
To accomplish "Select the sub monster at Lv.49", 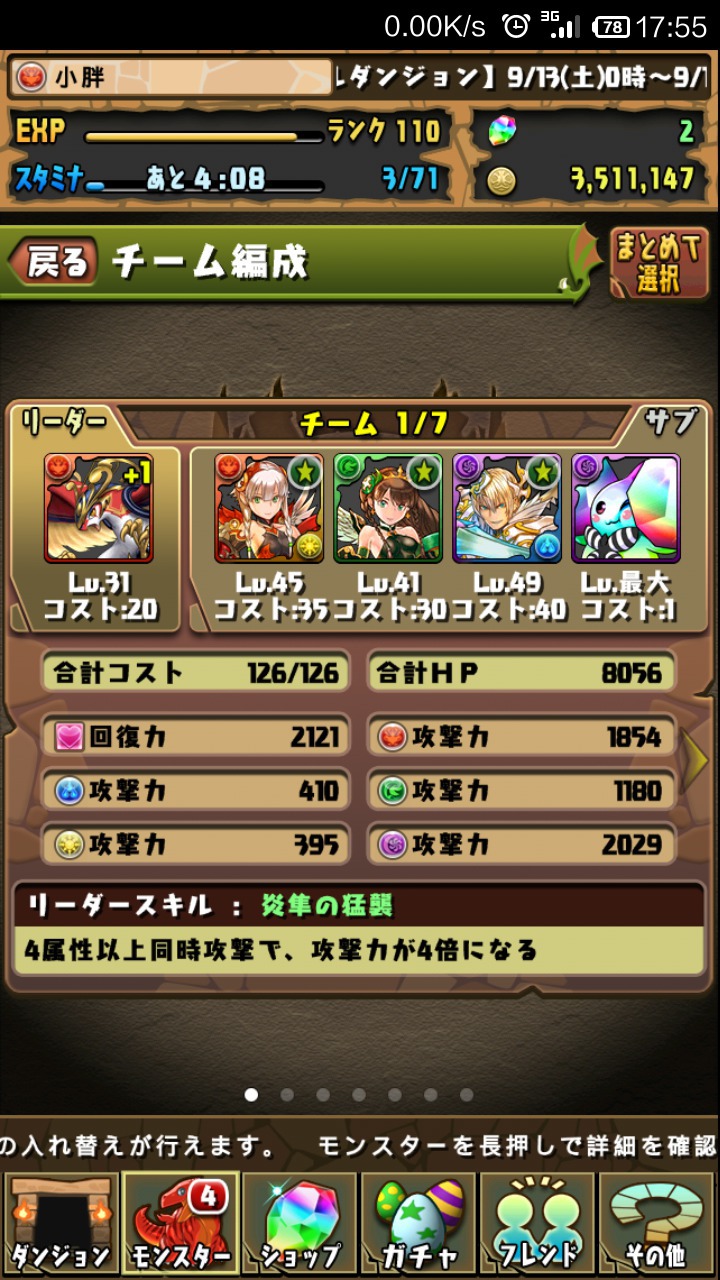I will [507, 508].
